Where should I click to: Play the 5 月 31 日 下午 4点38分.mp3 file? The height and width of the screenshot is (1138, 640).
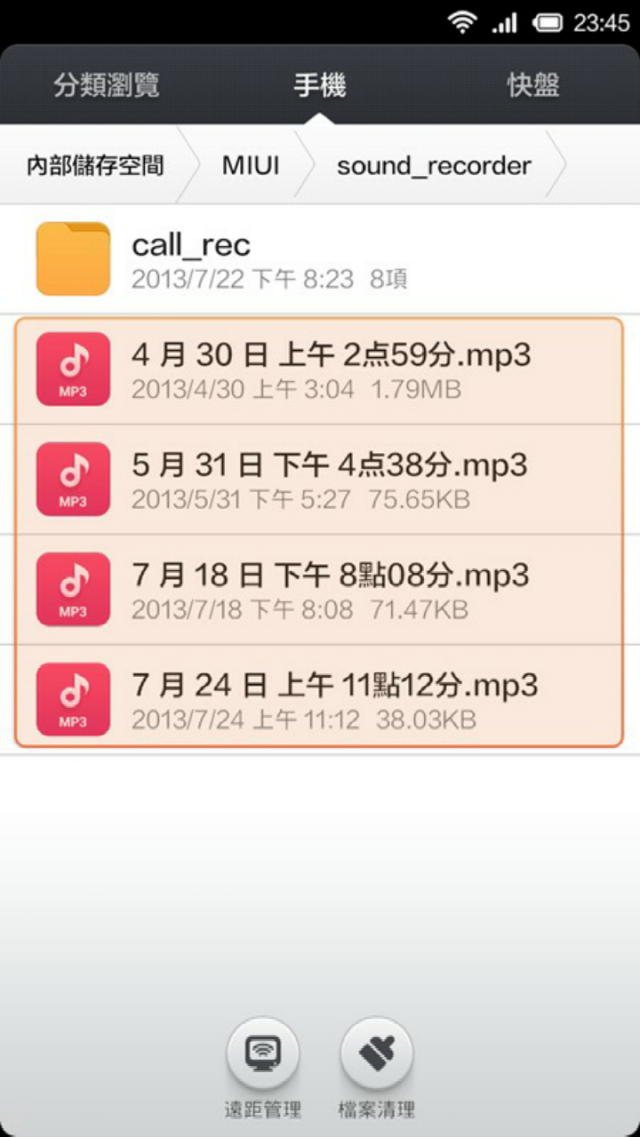(320, 480)
